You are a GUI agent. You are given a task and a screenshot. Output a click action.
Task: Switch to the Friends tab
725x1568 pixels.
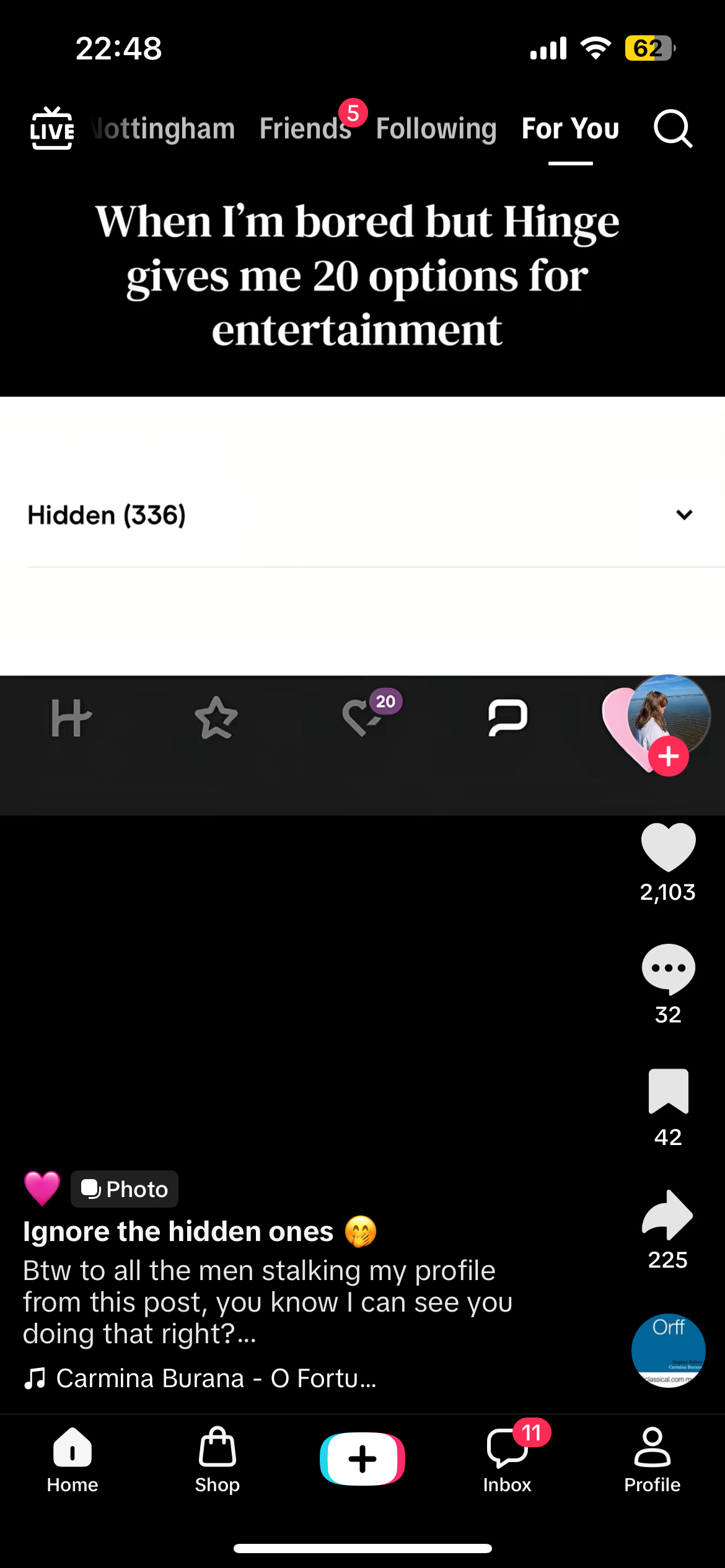(x=305, y=129)
